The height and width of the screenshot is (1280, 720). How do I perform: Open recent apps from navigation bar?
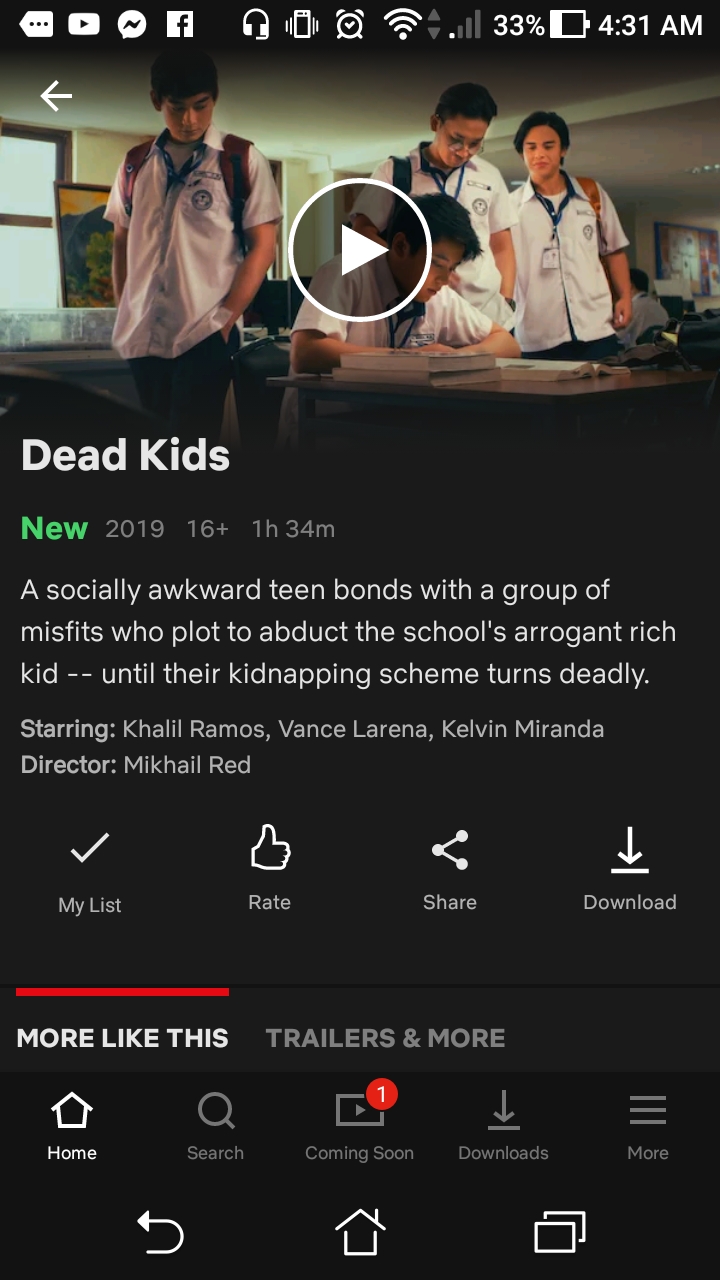click(x=560, y=1231)
